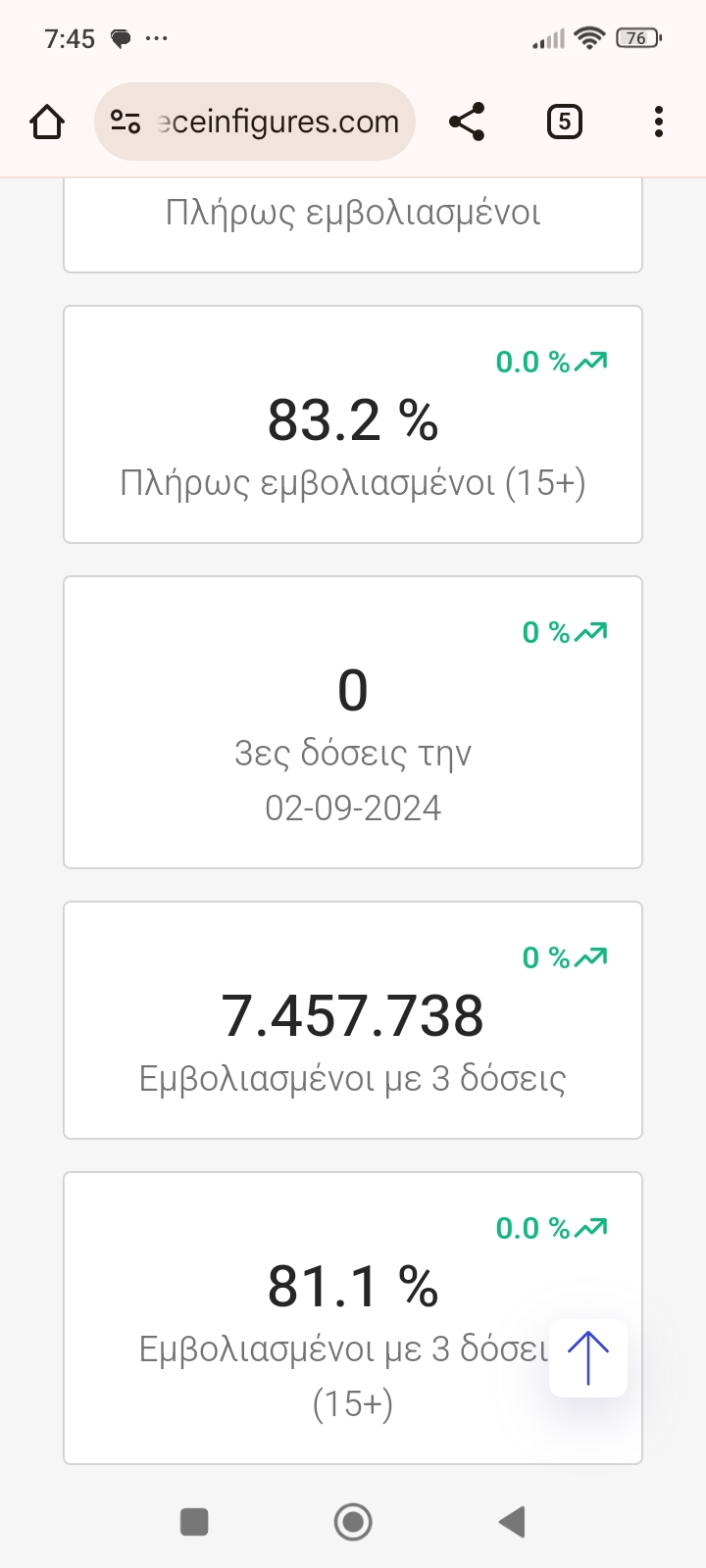Open the tab switcher with 5 tabs
Viewport: 706px width, 1568px height.
pos(564,122)
